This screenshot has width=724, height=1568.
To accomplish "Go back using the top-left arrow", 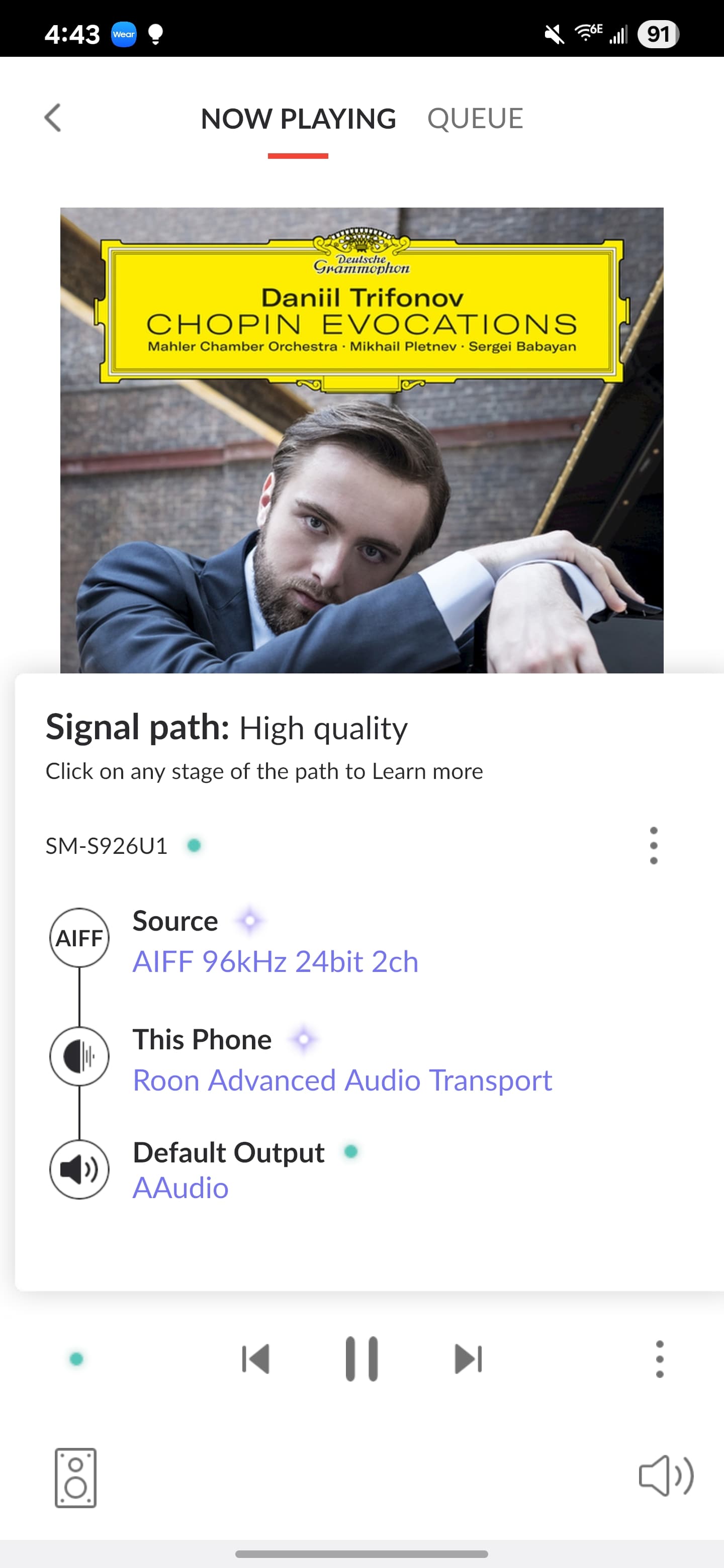I will point(53,118).
